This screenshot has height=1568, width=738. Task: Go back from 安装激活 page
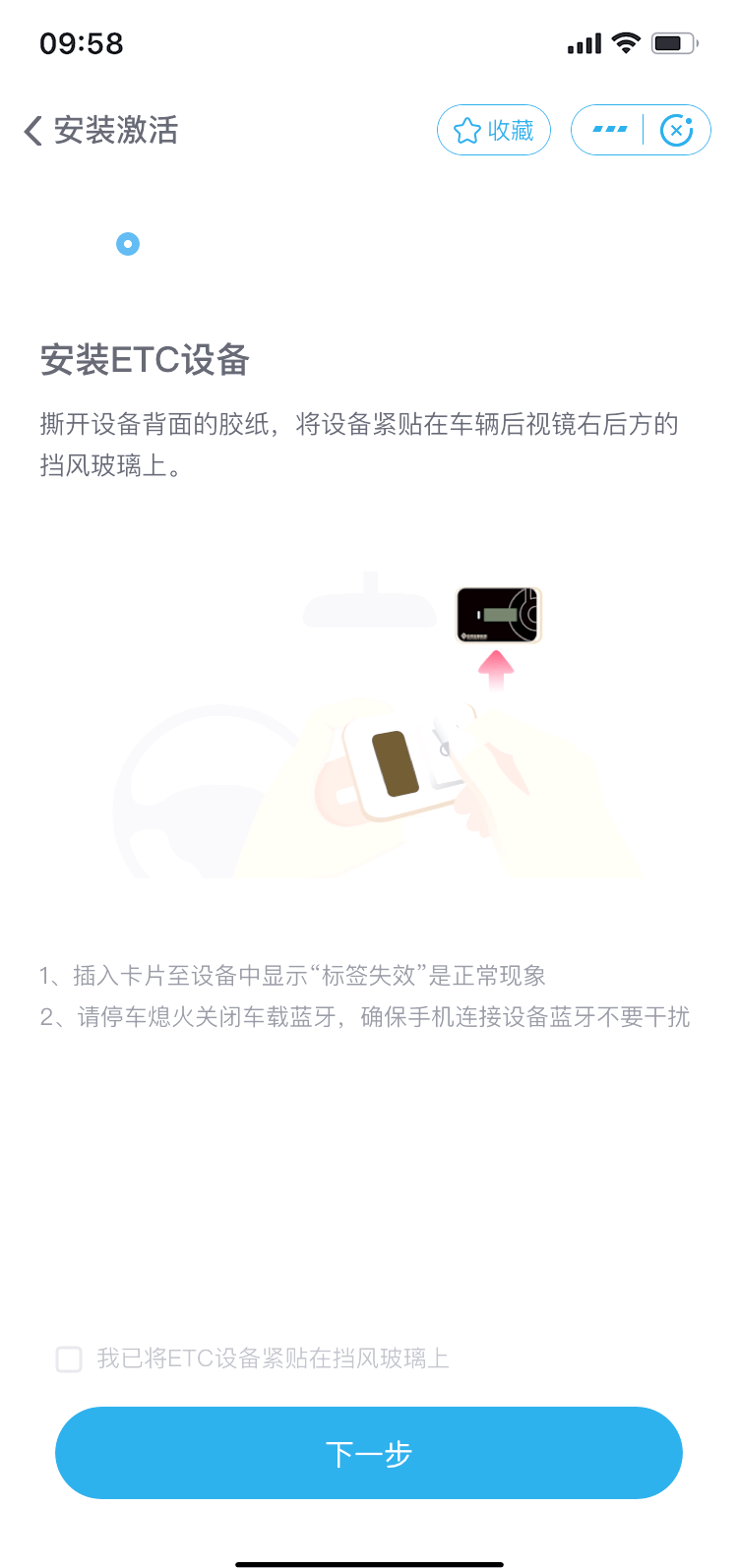[33, 131]
